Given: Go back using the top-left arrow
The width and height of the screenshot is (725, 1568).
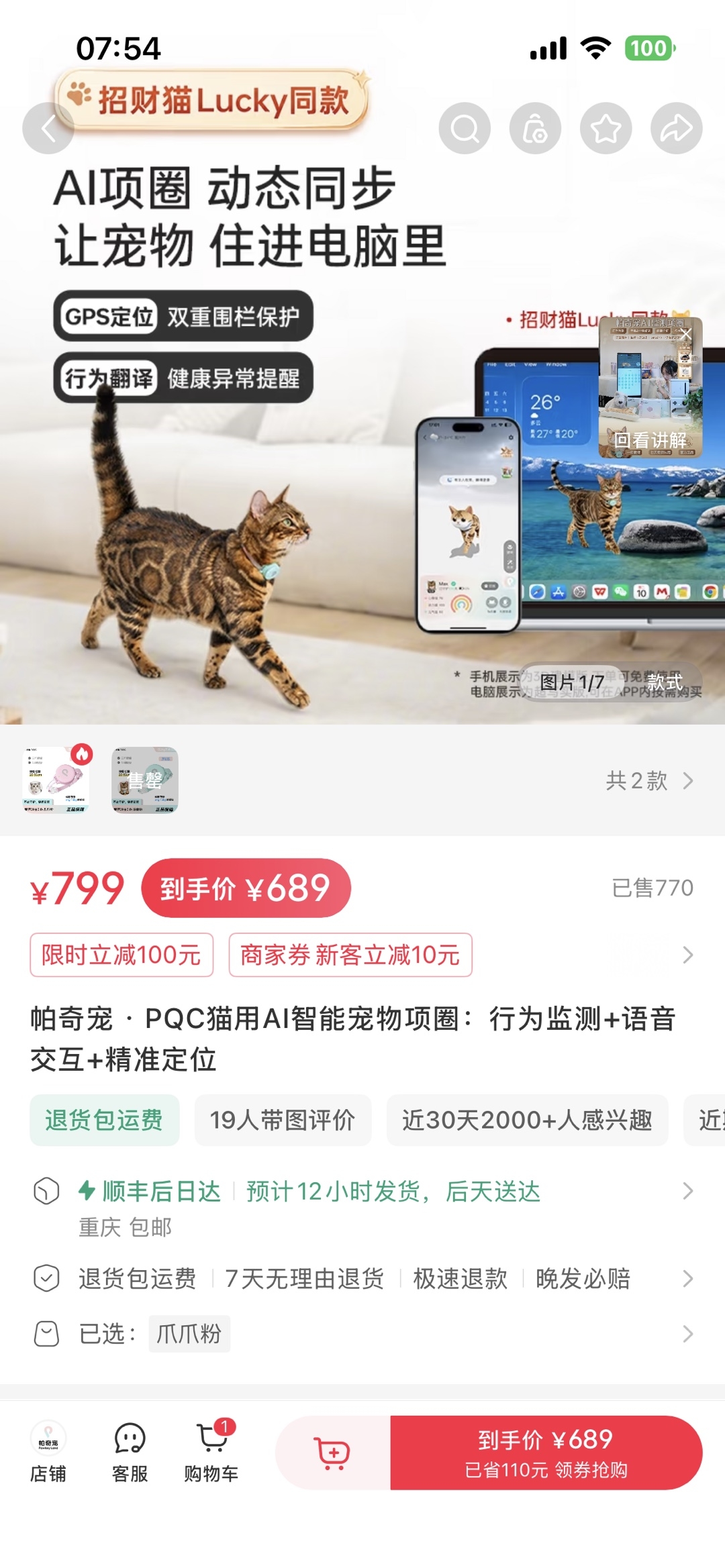Looking at the screenshot, I should [48, 128].
